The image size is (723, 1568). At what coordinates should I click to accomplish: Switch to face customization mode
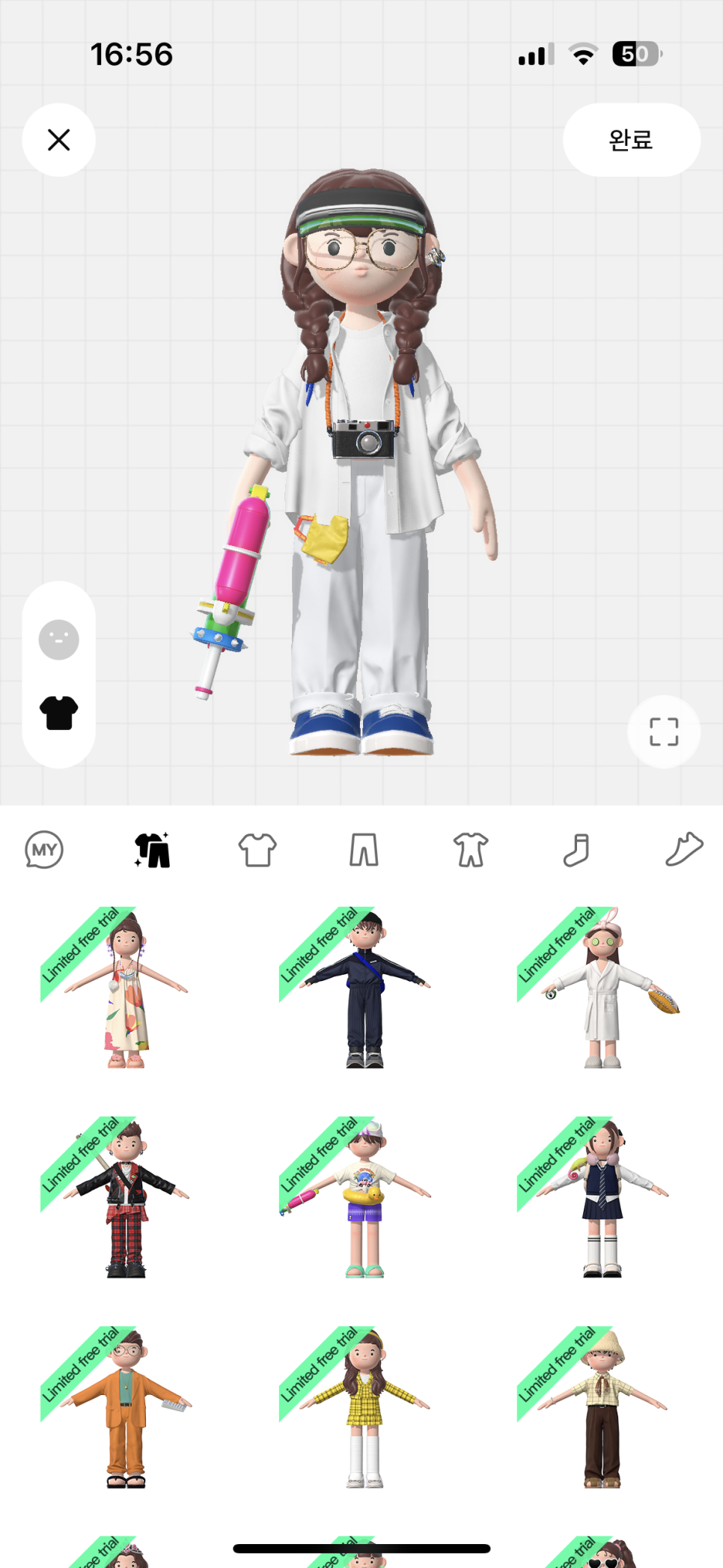tap(58, 640)
